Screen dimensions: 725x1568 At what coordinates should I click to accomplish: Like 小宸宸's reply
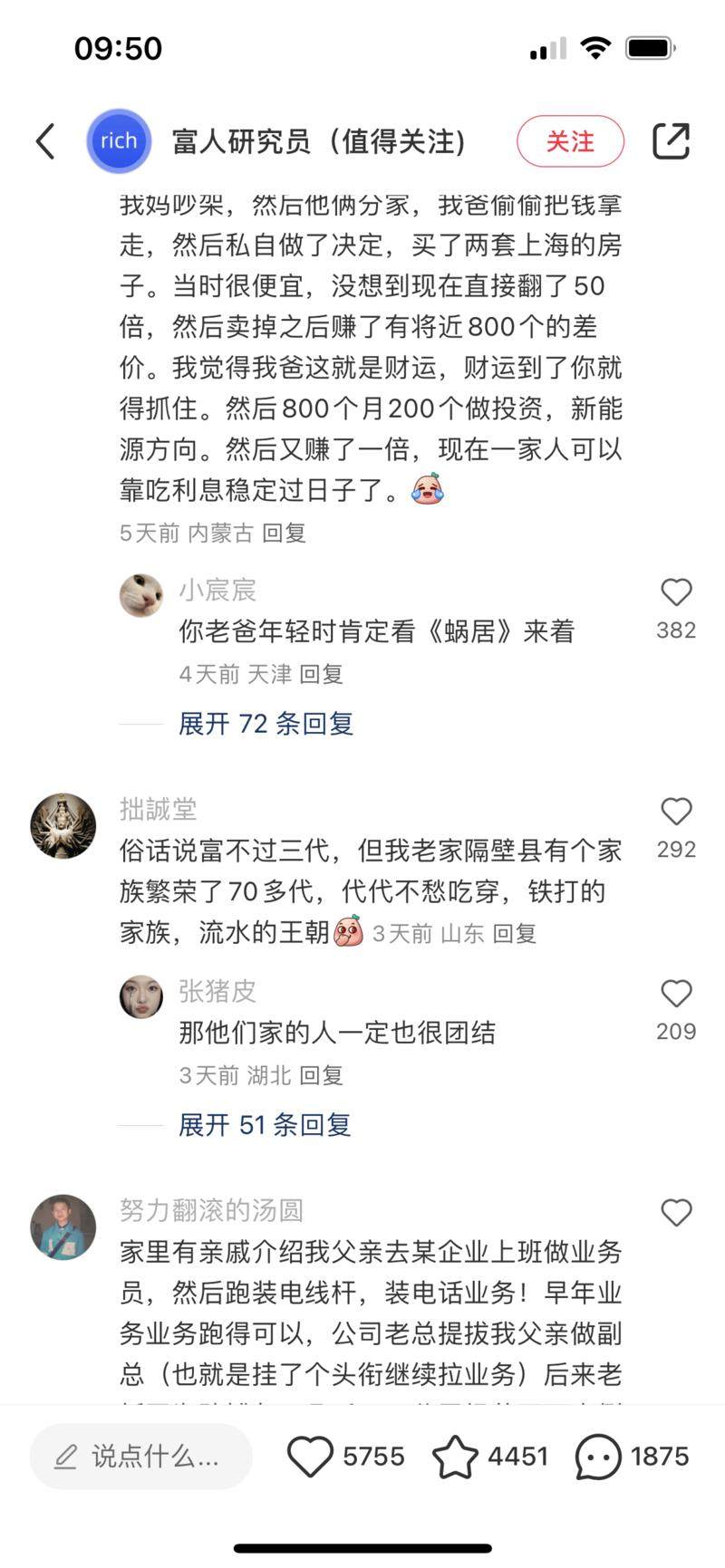pos(676,592)
